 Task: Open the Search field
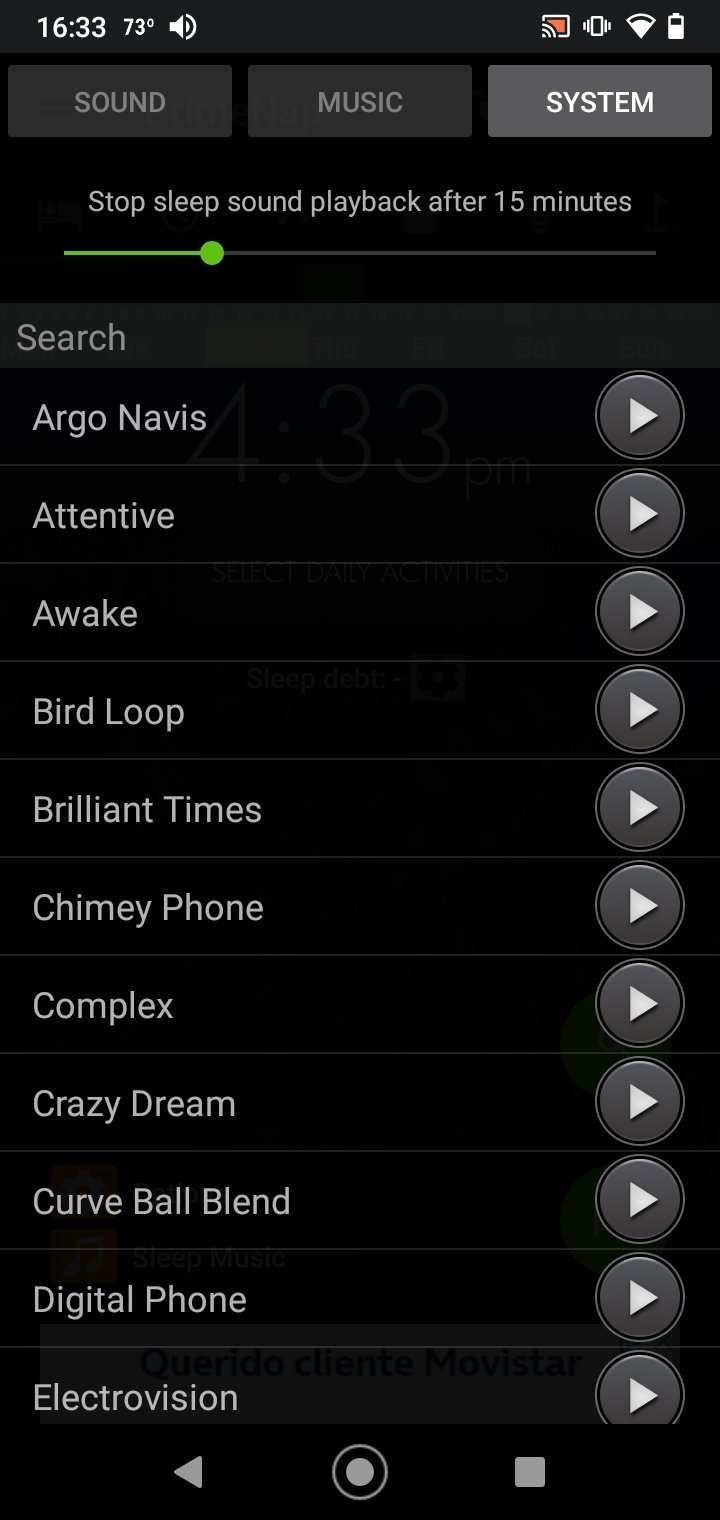(x=360, y=337)
